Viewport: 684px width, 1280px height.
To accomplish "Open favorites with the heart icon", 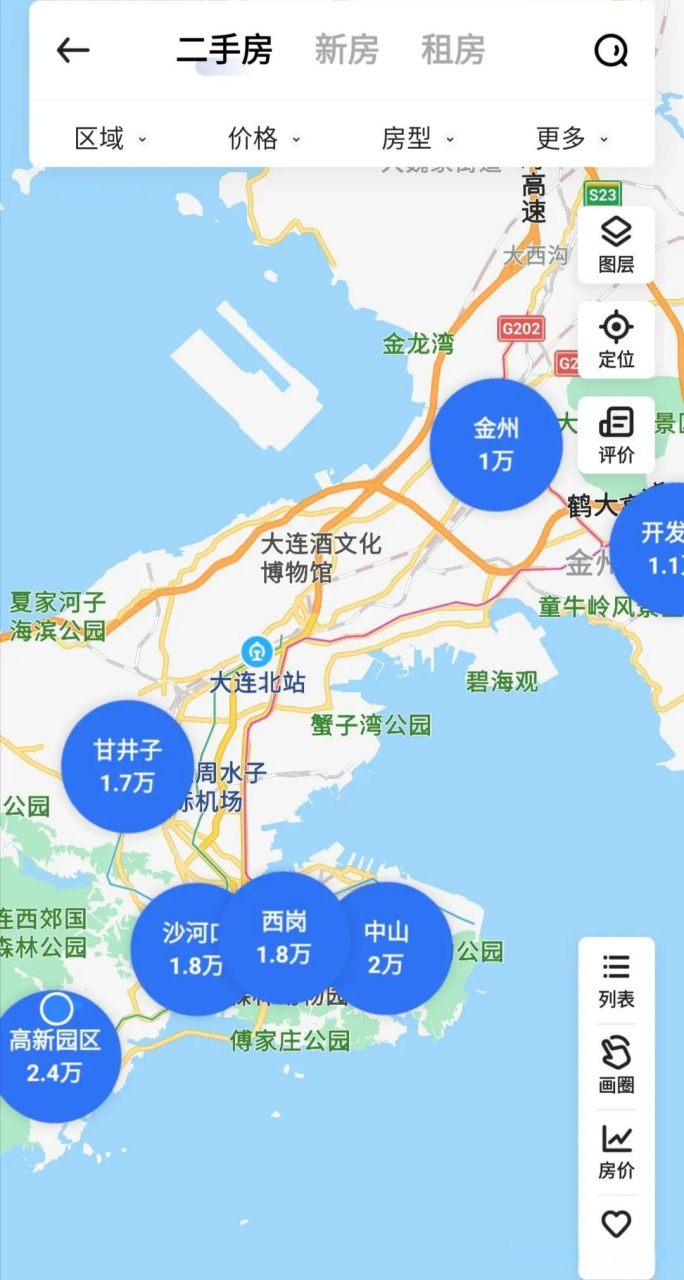I will click(616, 1223).
